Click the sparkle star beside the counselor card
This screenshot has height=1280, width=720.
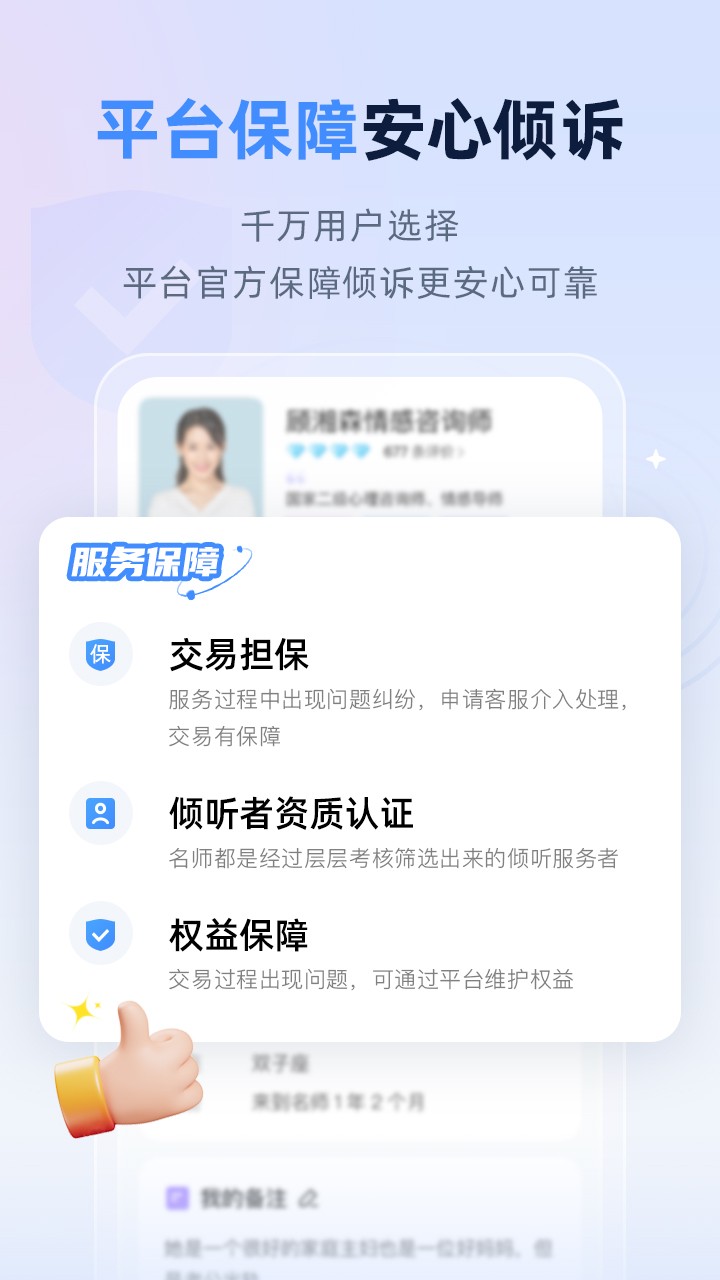click(655, 458)
